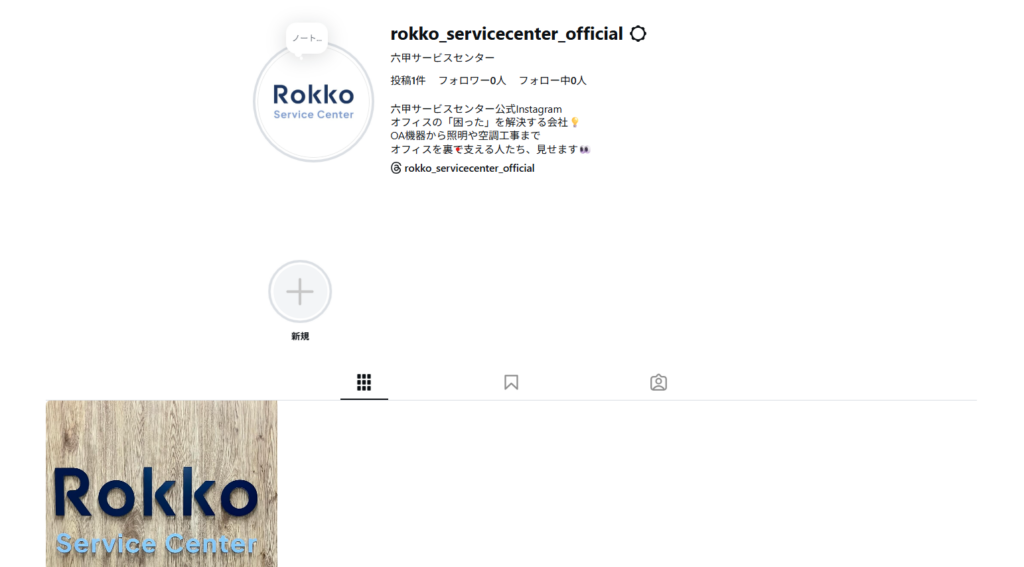View the followers list
1024x567 pixels.
coord(472,80)
